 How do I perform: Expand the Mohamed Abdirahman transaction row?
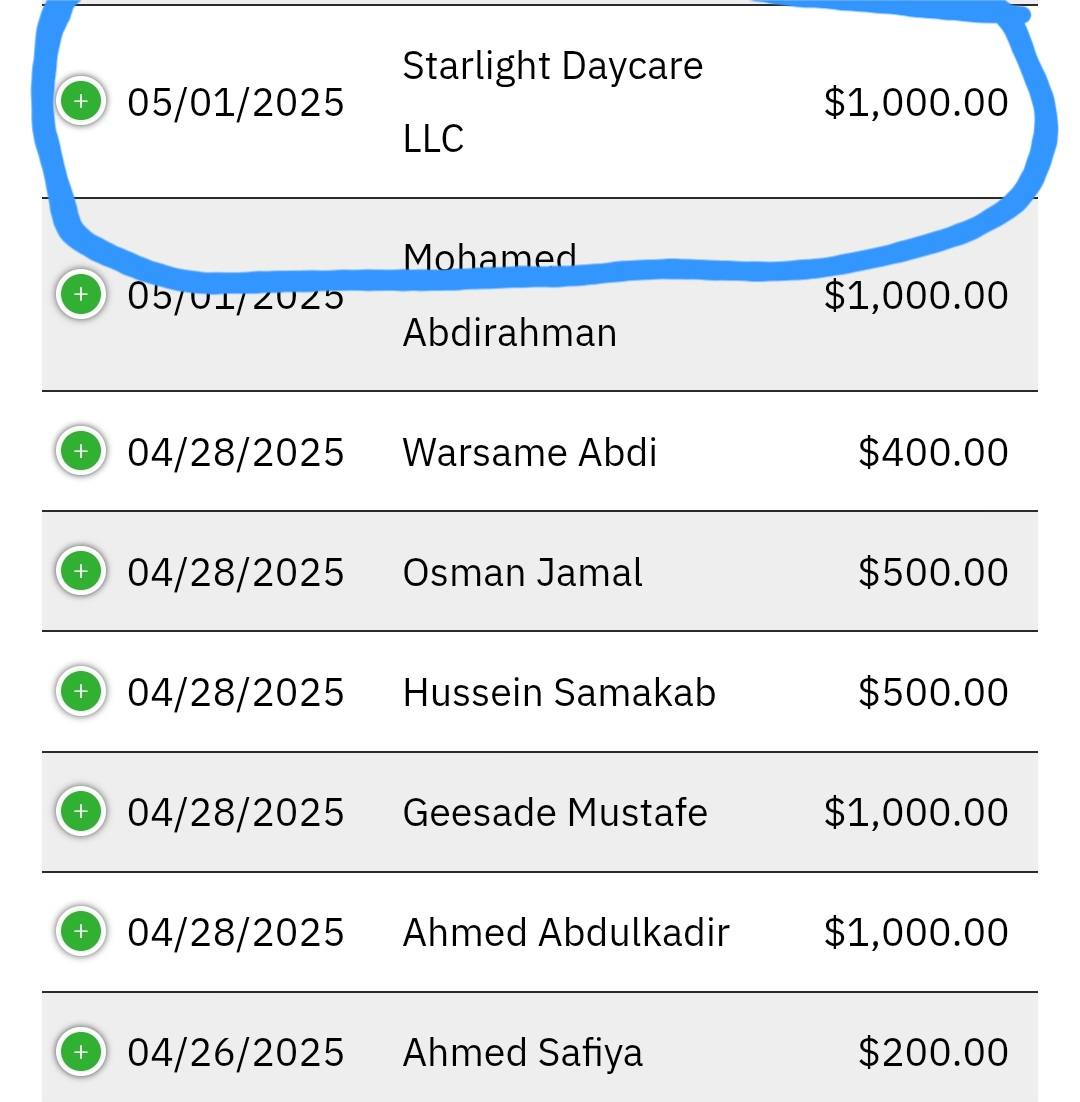pyautogui.click(x=81, y=294)
